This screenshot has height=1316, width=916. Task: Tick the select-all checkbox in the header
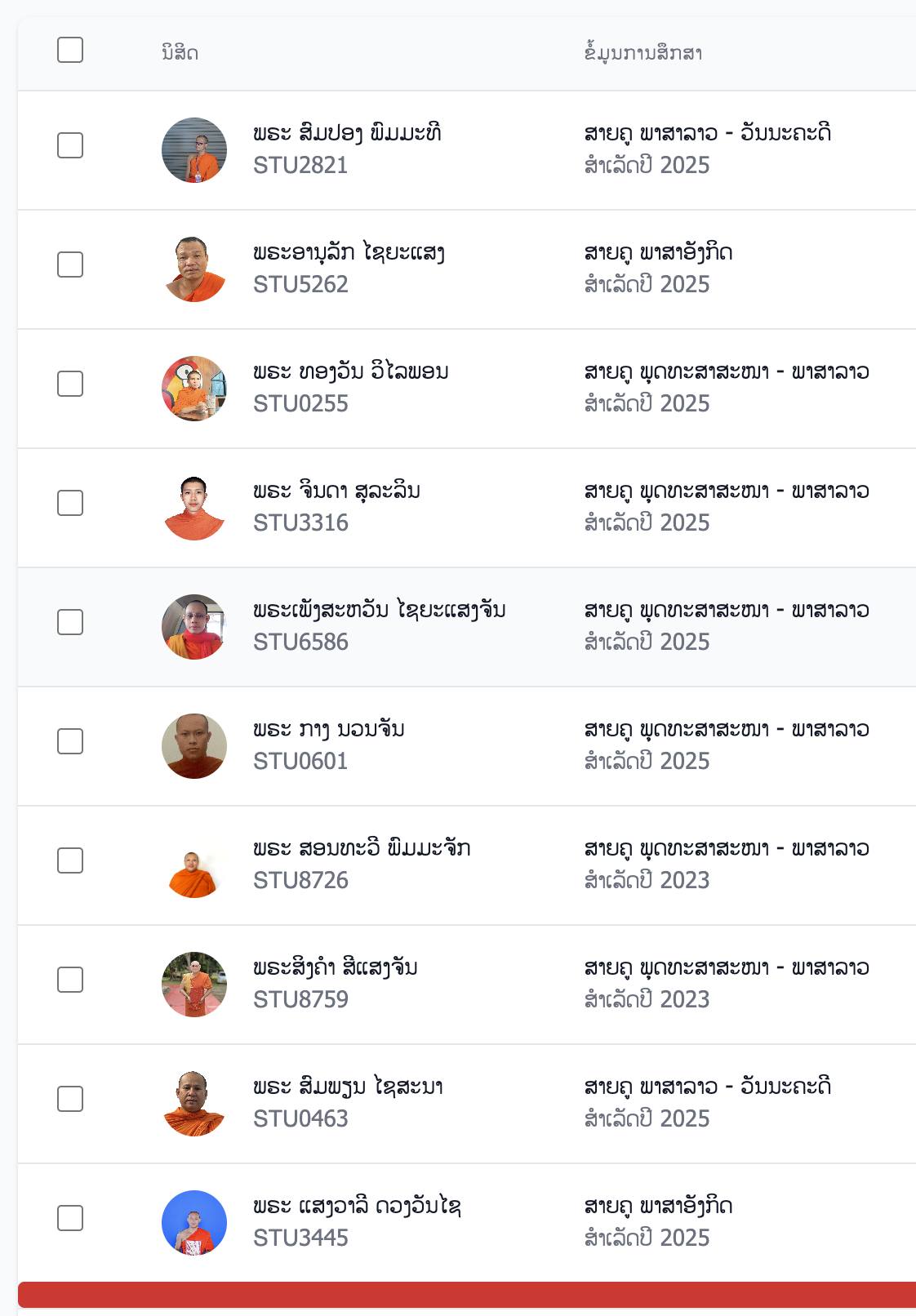click(x=70, y=50)
